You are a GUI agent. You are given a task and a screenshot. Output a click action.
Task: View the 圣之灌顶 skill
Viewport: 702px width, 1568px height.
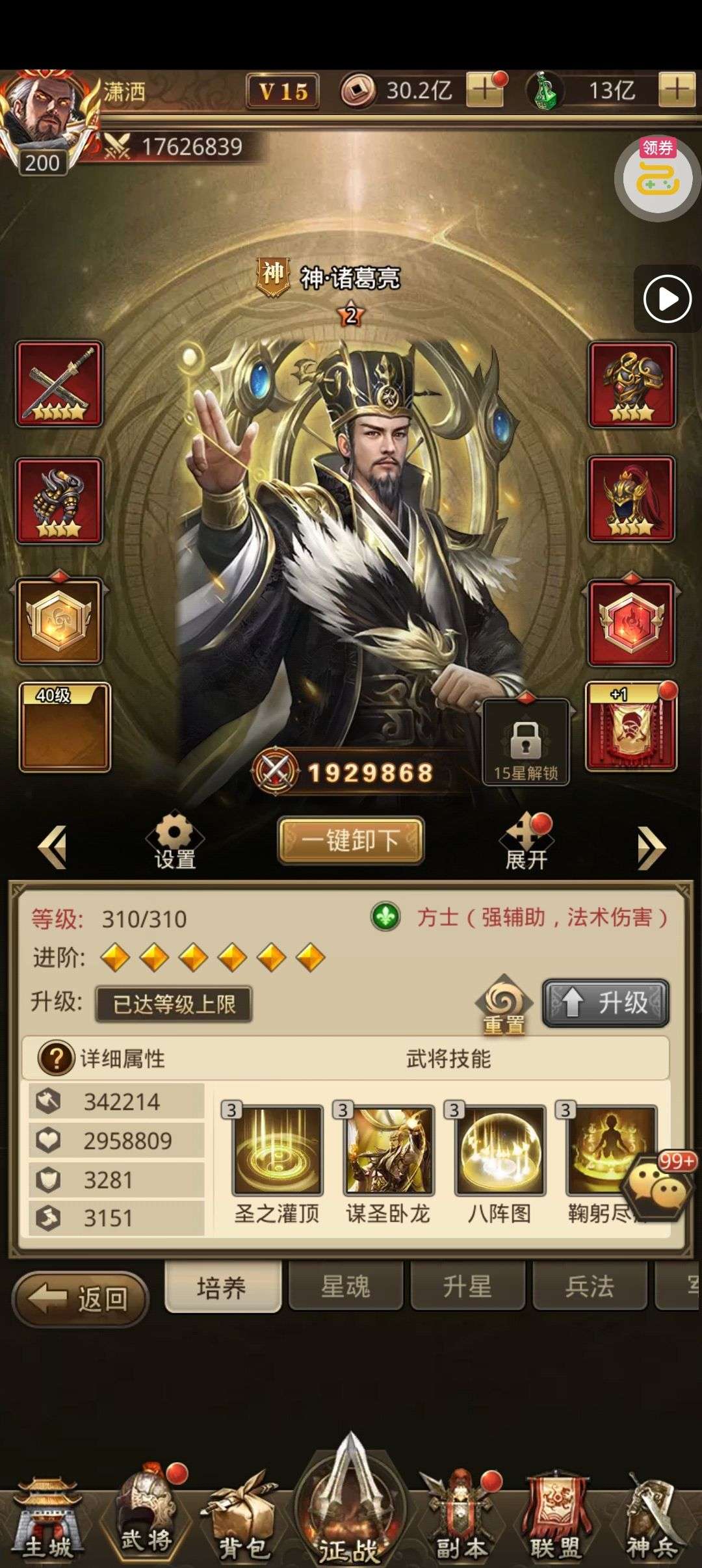[278, 1151]
